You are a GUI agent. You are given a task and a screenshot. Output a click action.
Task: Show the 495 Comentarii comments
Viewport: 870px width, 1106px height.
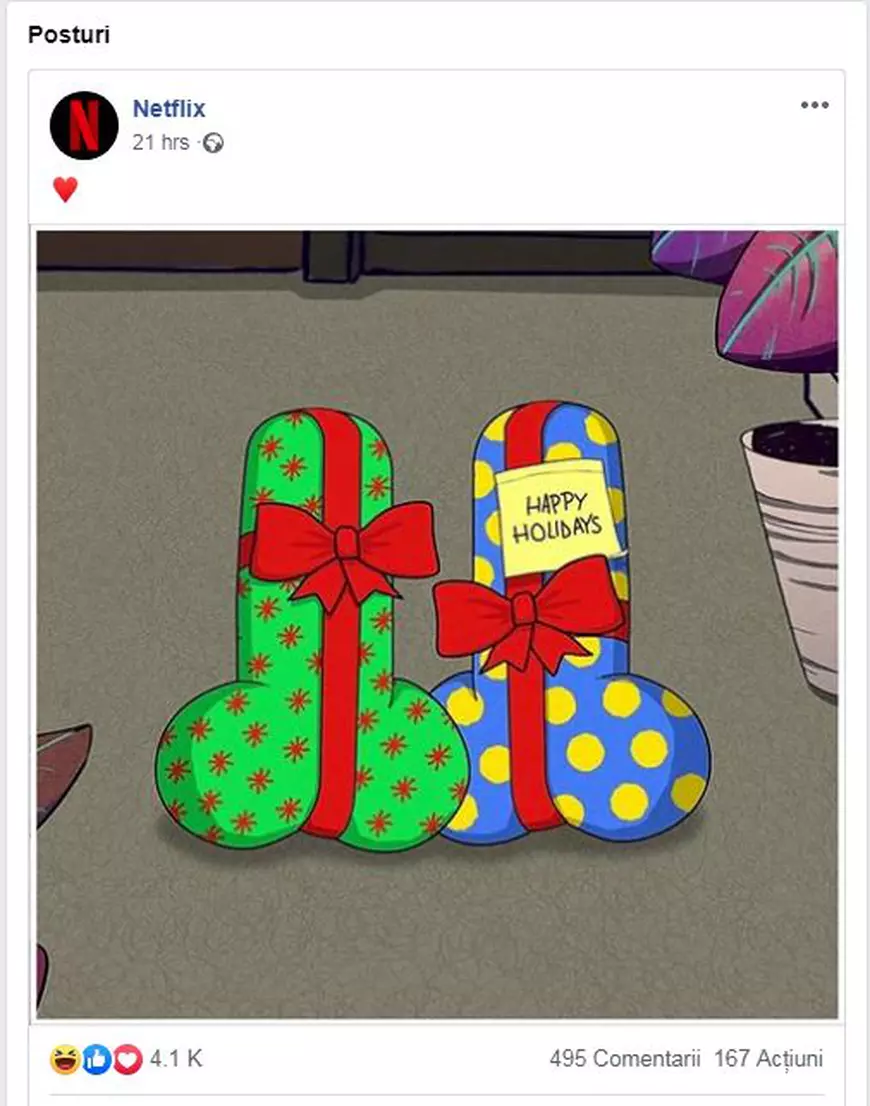click(x=624, y=1058)
